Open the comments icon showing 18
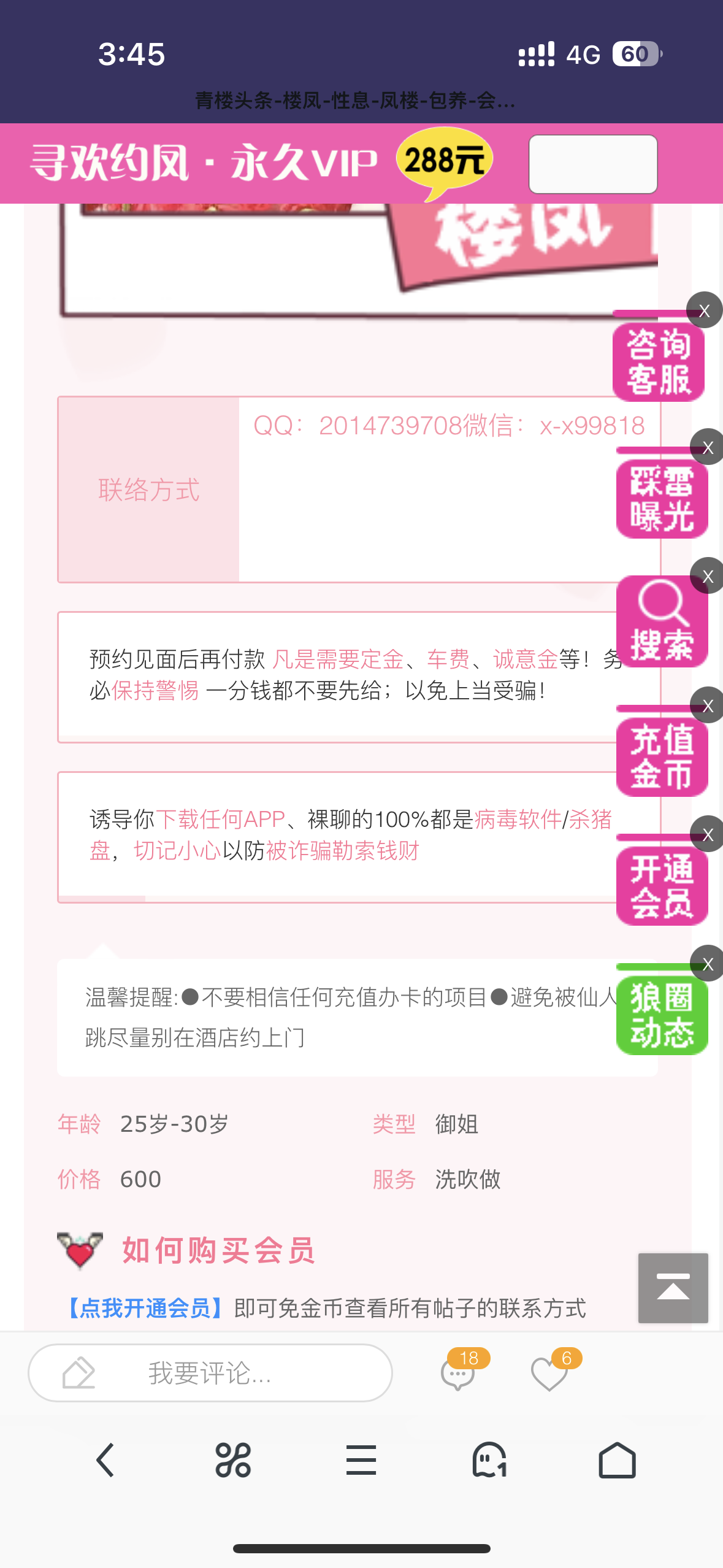 click(458, 1374)
